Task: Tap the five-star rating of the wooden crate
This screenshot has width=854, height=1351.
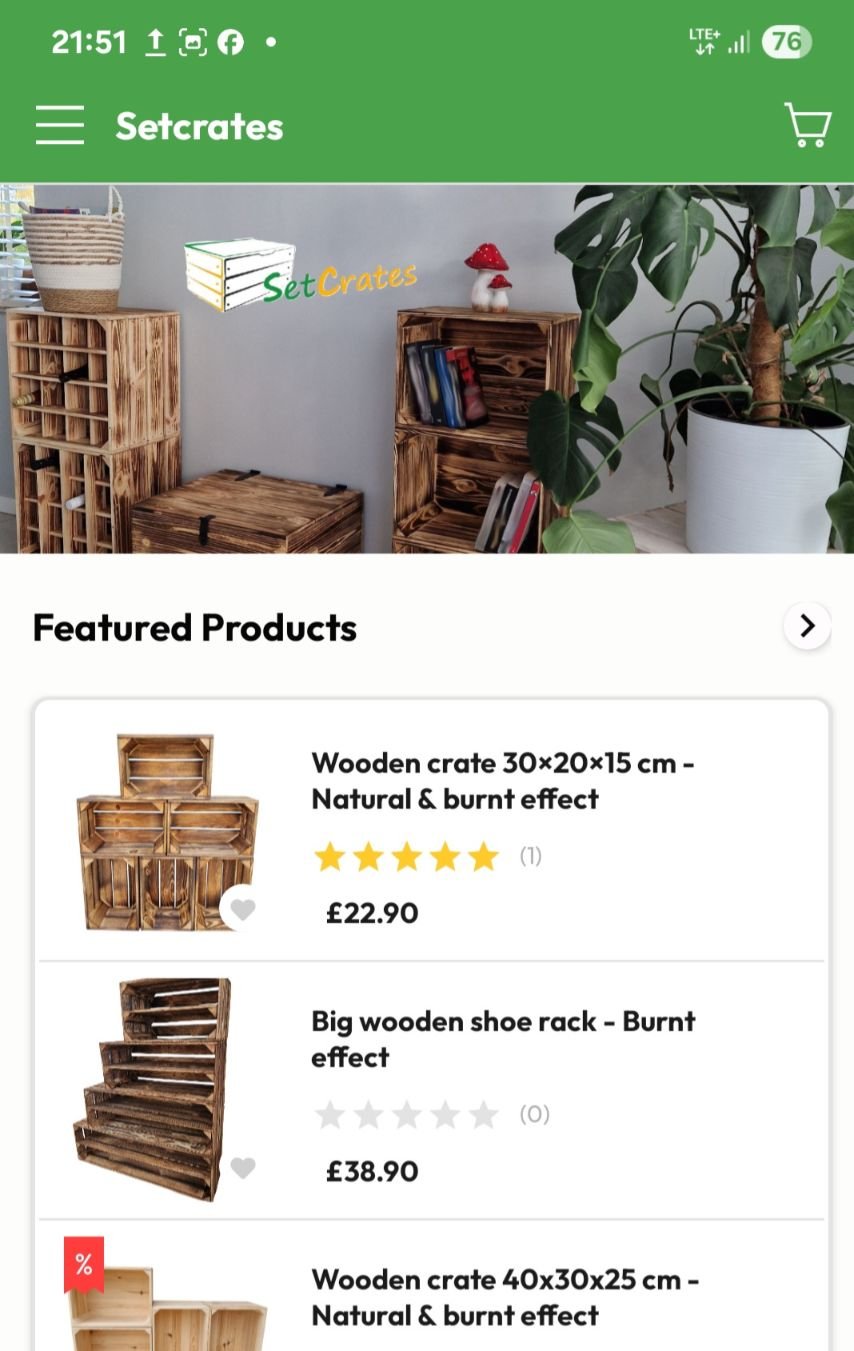Action: (x=406, y=856)
